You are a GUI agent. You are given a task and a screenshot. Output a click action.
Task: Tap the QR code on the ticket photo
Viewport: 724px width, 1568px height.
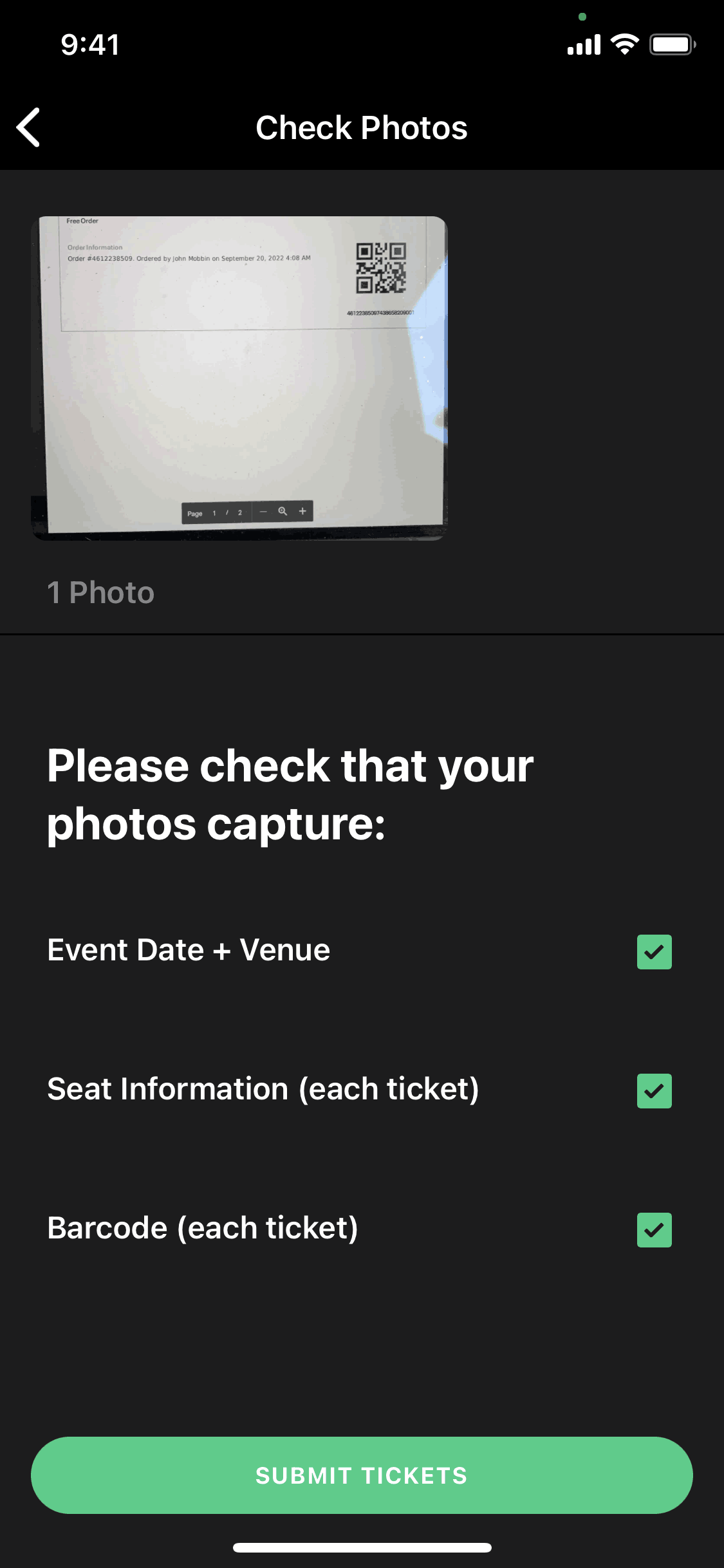pos(382,267)
